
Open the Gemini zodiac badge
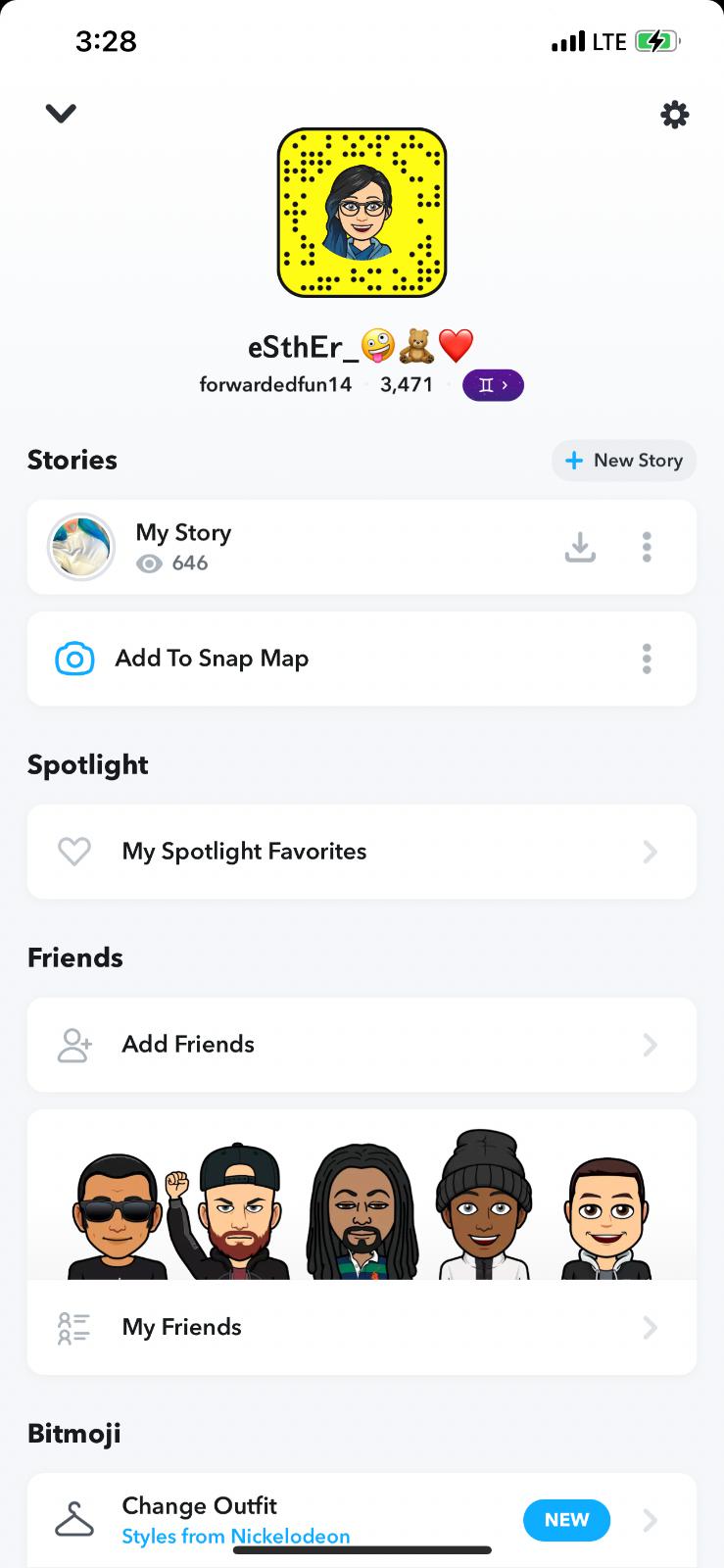(493, 385)
